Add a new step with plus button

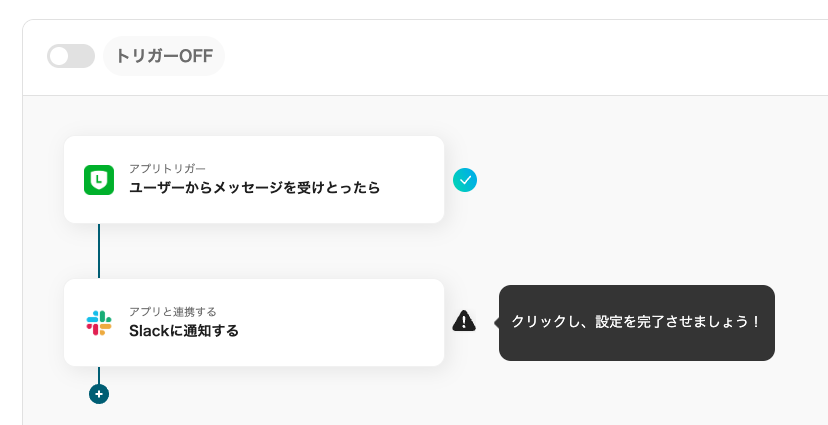pos(99,394)
